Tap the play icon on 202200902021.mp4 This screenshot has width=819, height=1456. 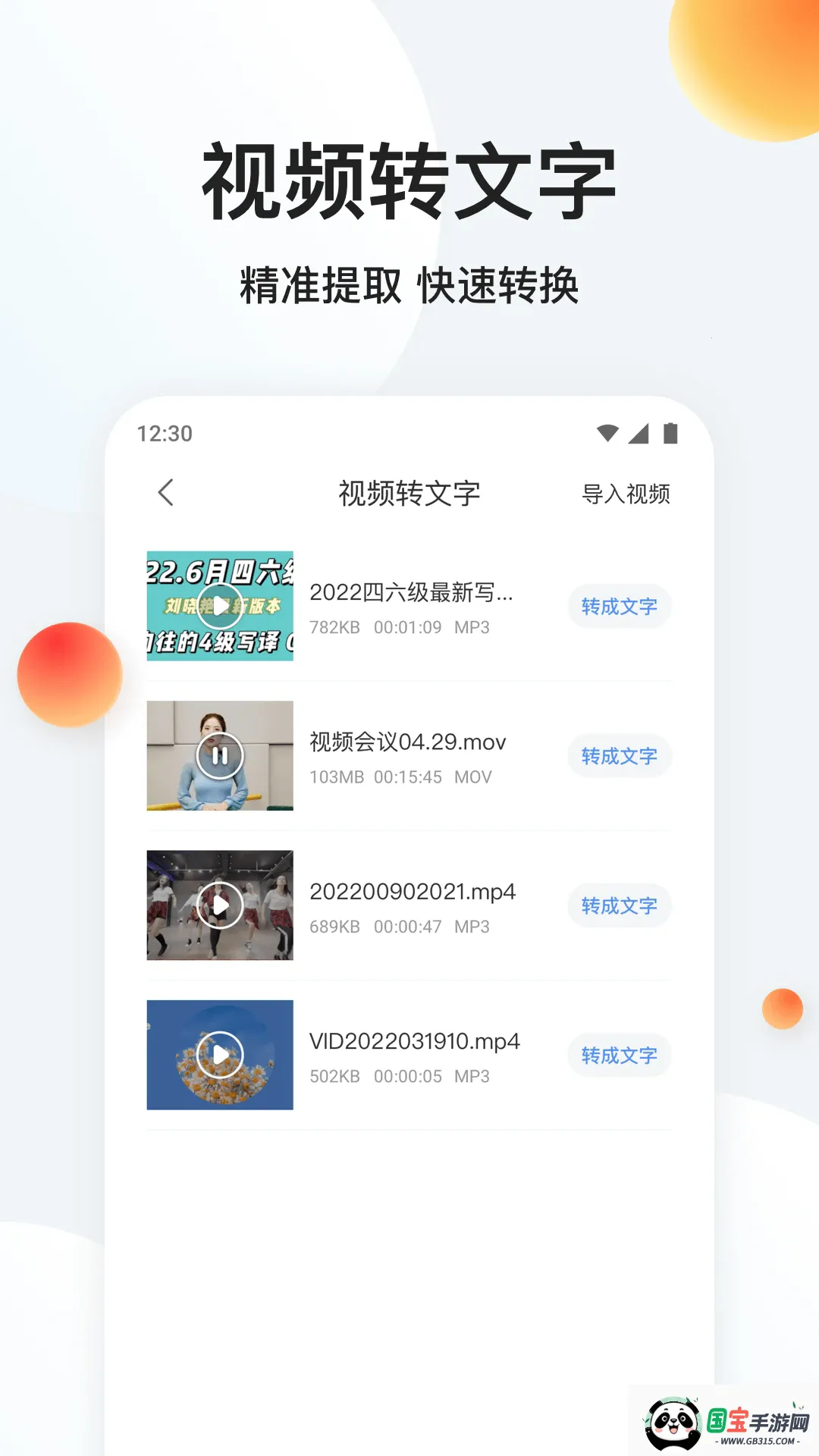pos(221,905)
